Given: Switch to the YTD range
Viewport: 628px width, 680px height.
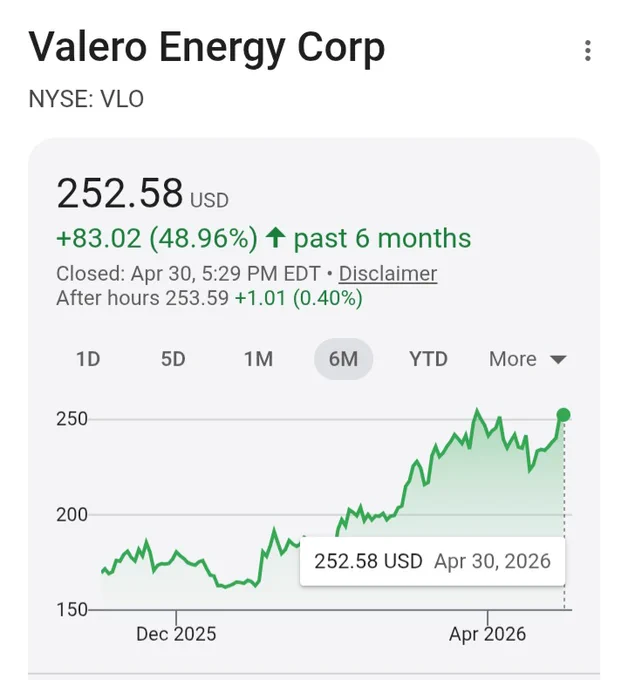Looking at the screenshot, I should pos(428,359).
